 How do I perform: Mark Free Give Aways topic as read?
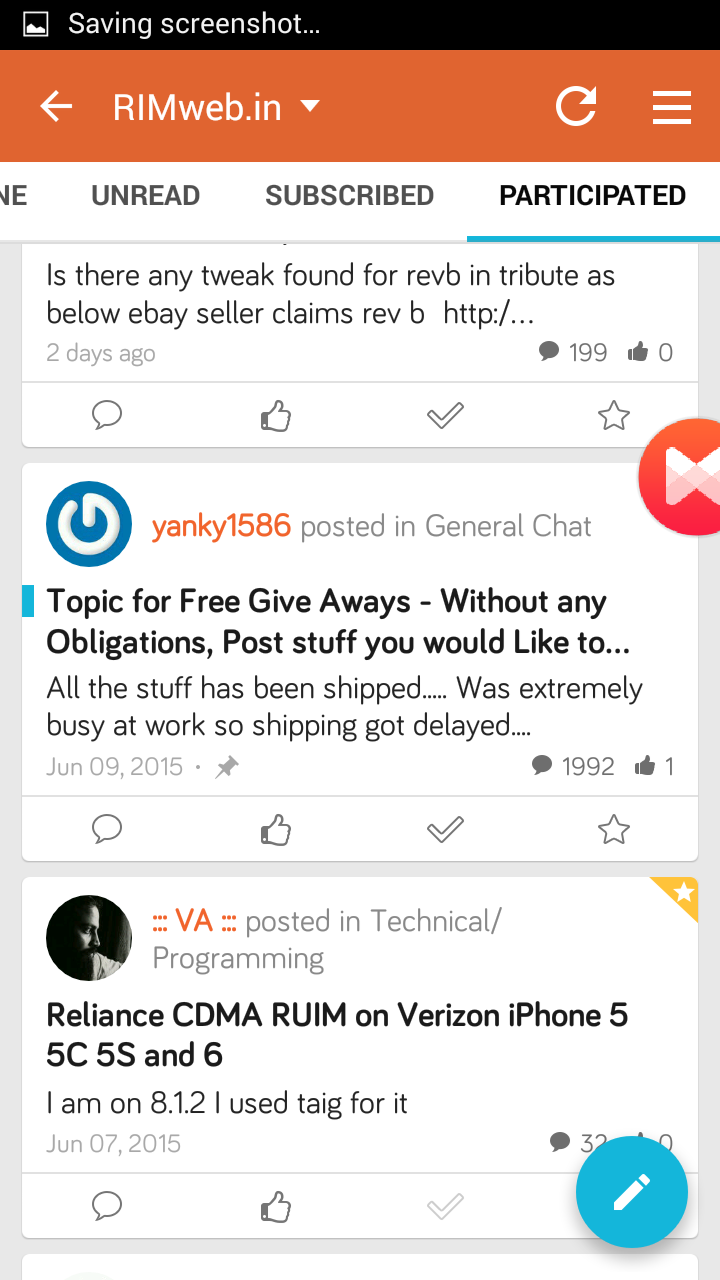[x=445, y=829]
